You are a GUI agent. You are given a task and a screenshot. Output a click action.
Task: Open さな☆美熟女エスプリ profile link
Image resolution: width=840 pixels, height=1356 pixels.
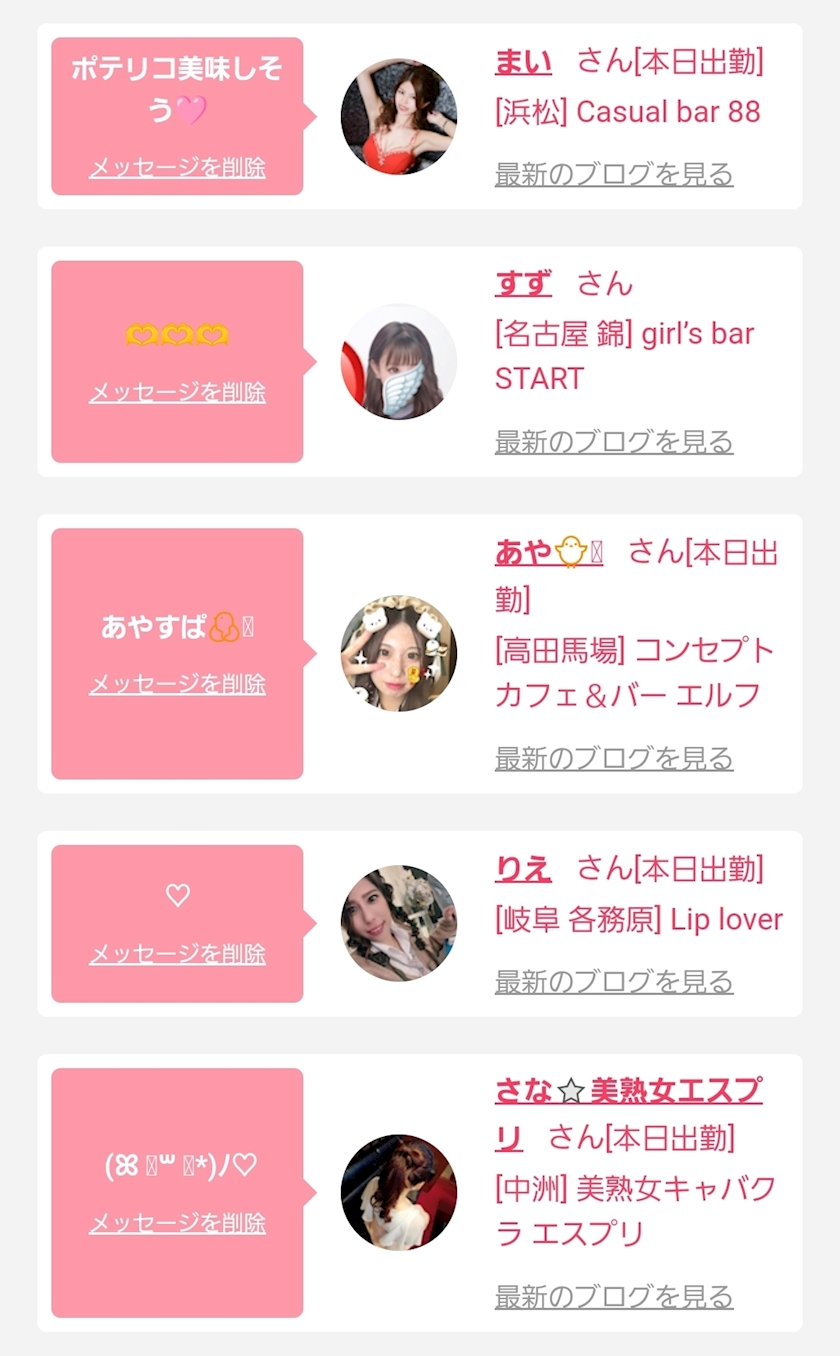click(628, 1091)
